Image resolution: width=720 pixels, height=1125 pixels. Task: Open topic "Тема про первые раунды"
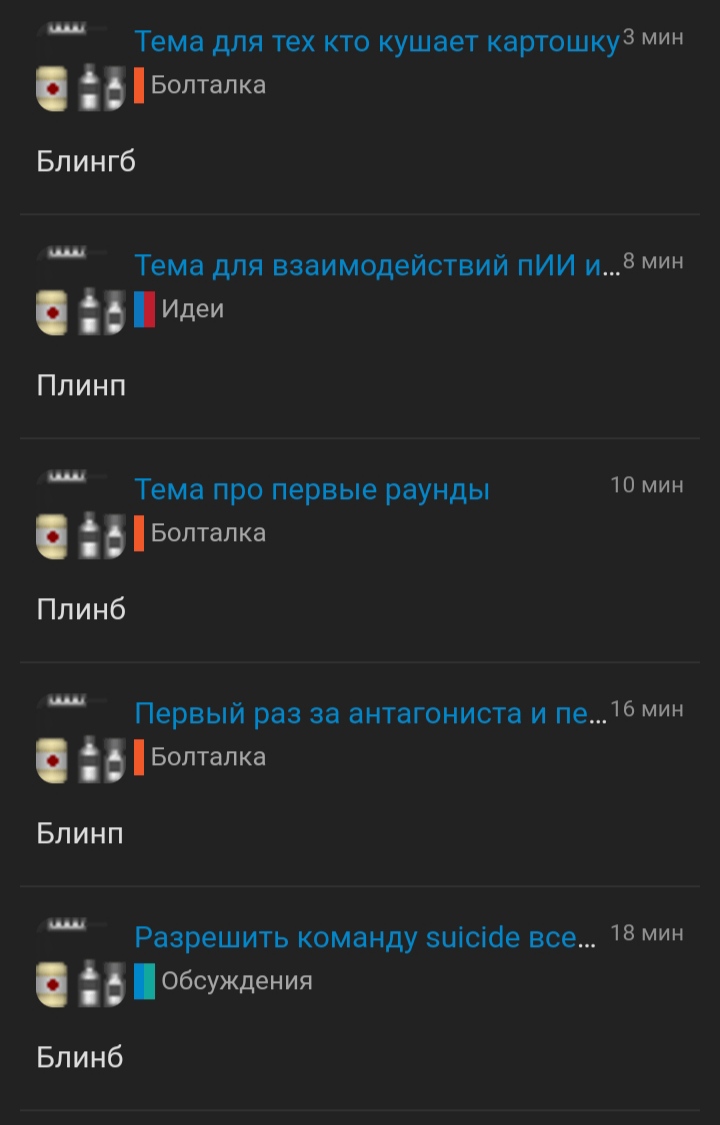312,490
